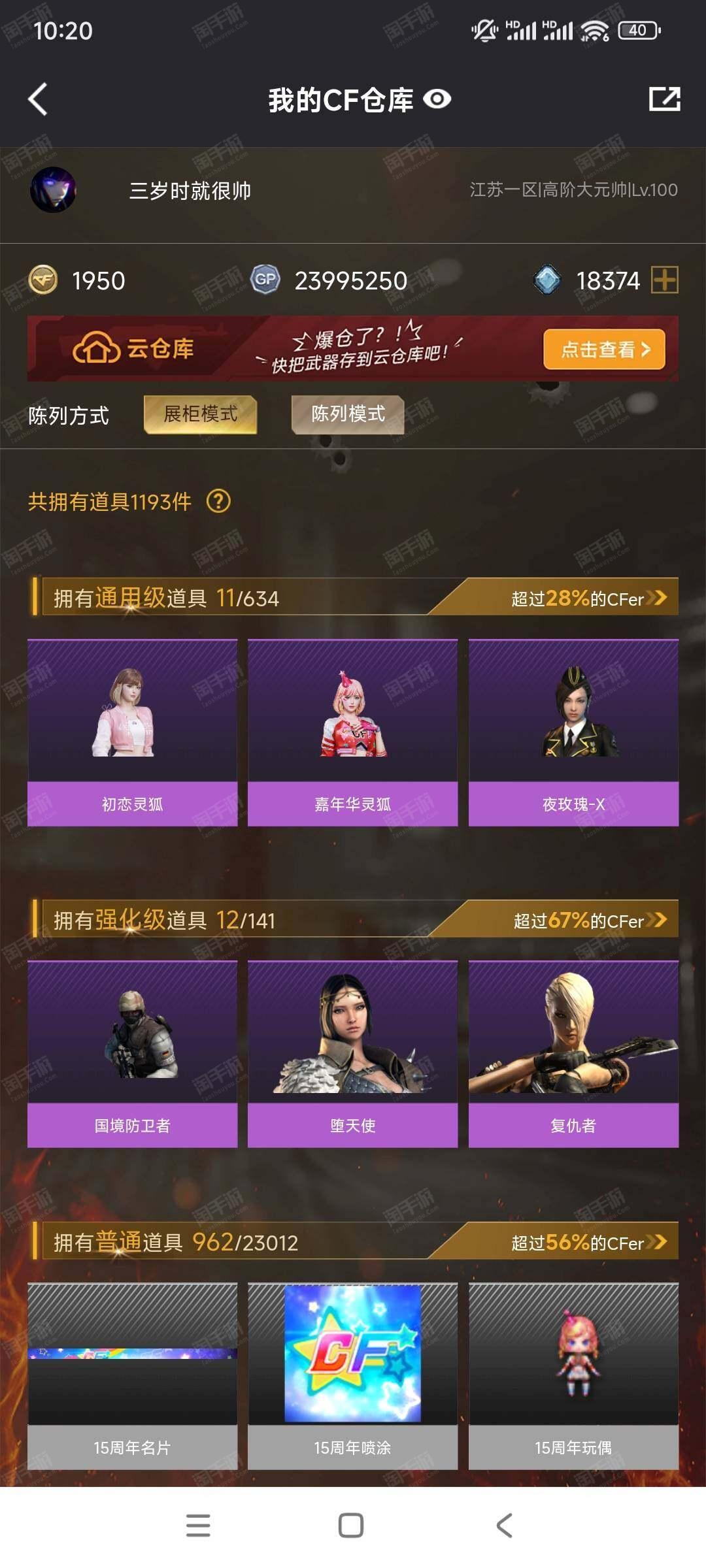Tap the system home button
The image size is (706, 1568).
351,1526
